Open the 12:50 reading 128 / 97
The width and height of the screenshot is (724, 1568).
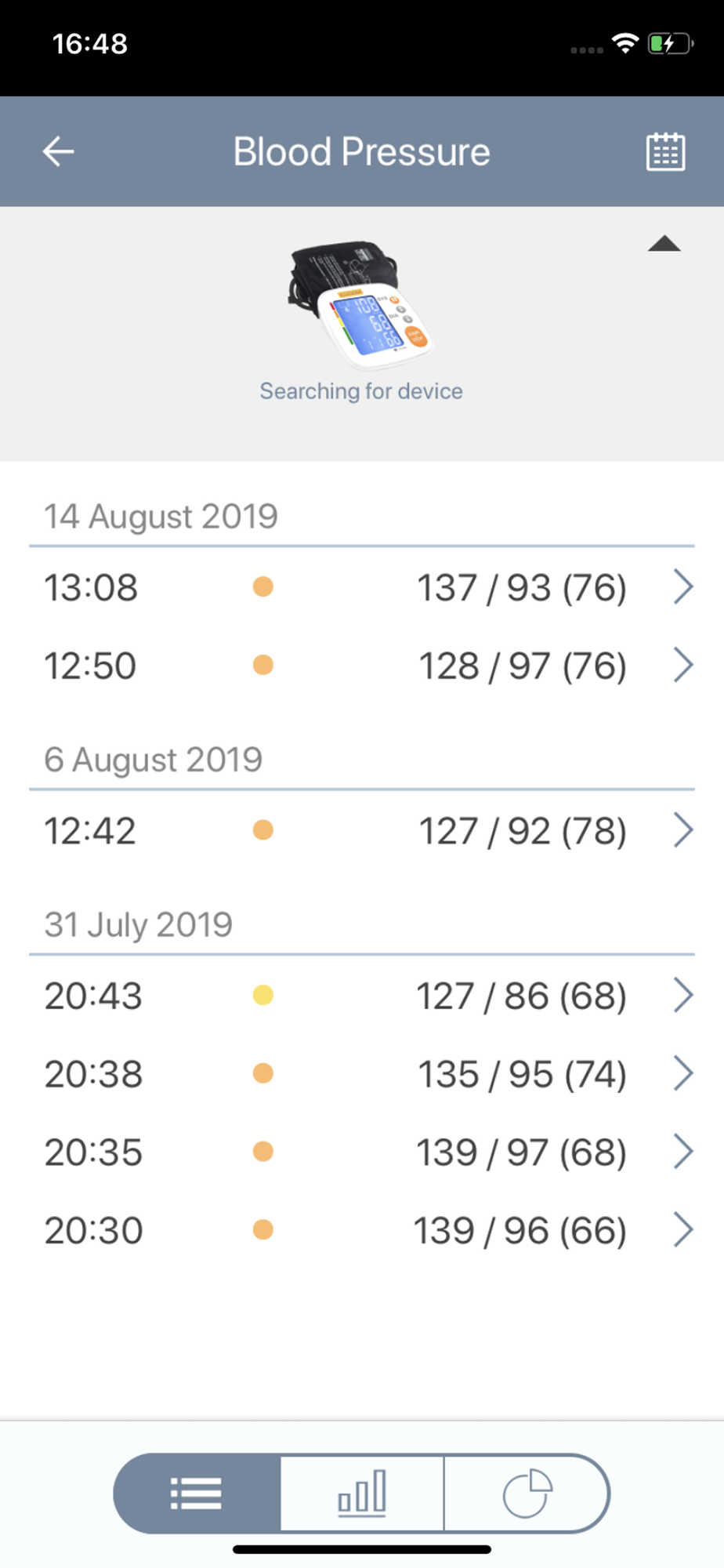point(362,666)
